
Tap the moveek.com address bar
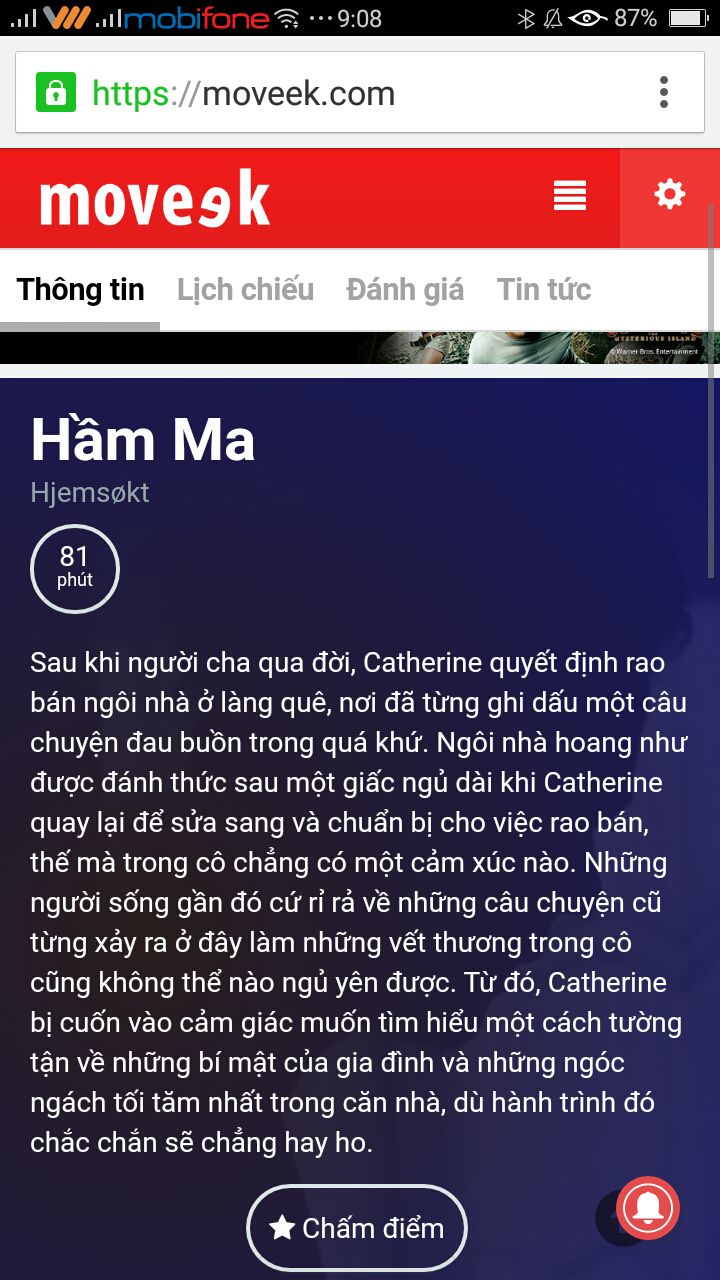pos(300,94)
